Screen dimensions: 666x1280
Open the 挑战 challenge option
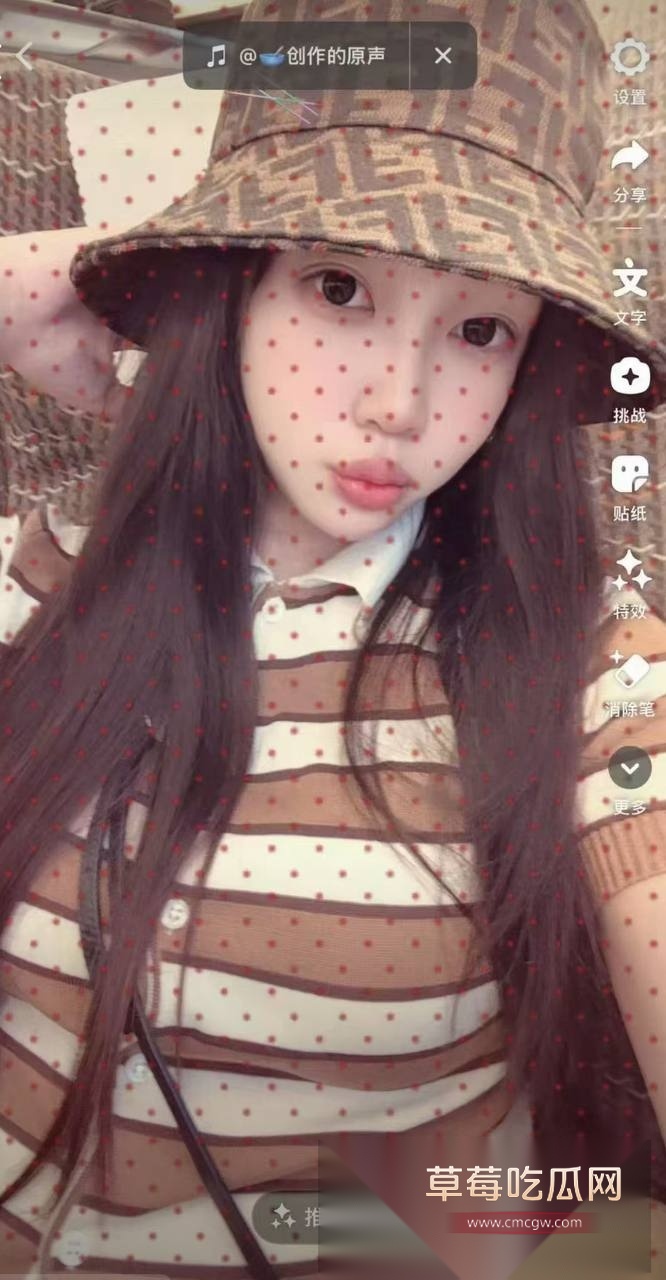click(x=629, y=378)
